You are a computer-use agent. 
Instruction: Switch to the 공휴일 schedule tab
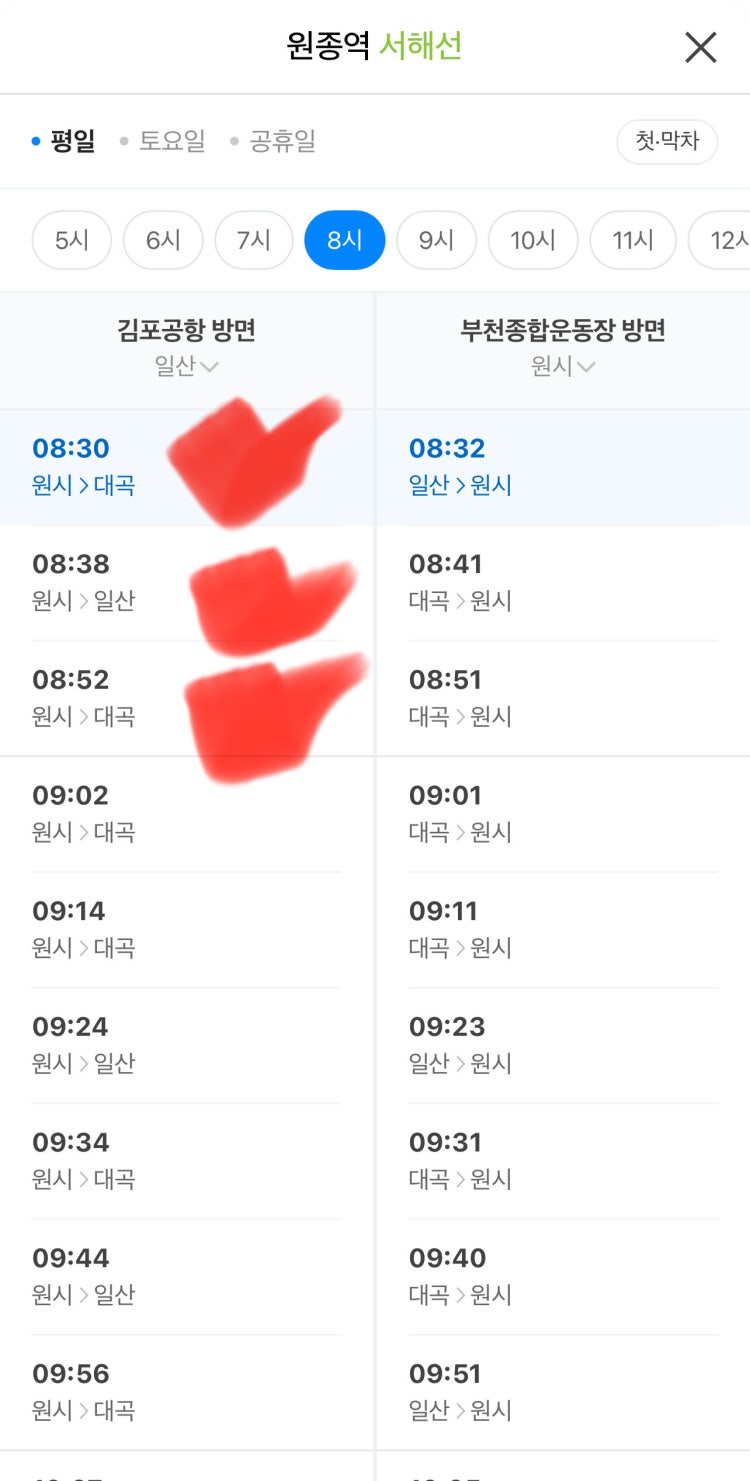point(273,141)
